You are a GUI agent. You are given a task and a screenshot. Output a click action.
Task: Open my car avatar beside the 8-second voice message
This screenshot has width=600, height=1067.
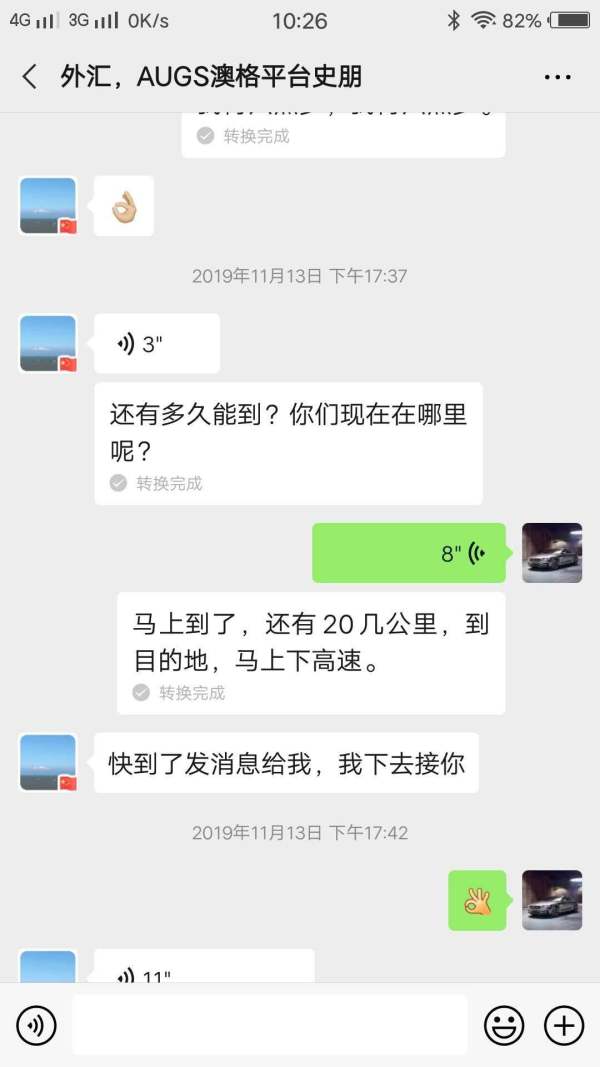click(552, 553)
